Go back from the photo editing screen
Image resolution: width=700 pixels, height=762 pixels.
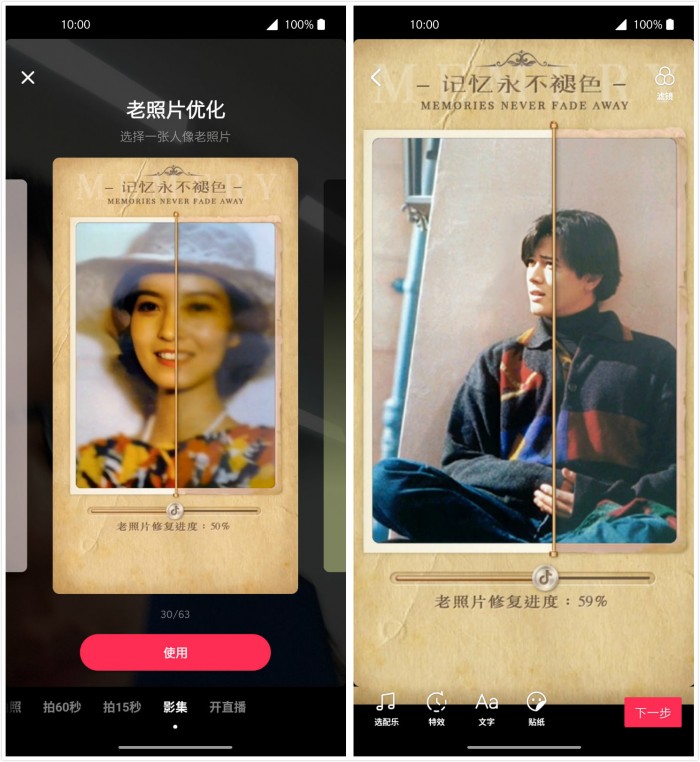[376, 77]
